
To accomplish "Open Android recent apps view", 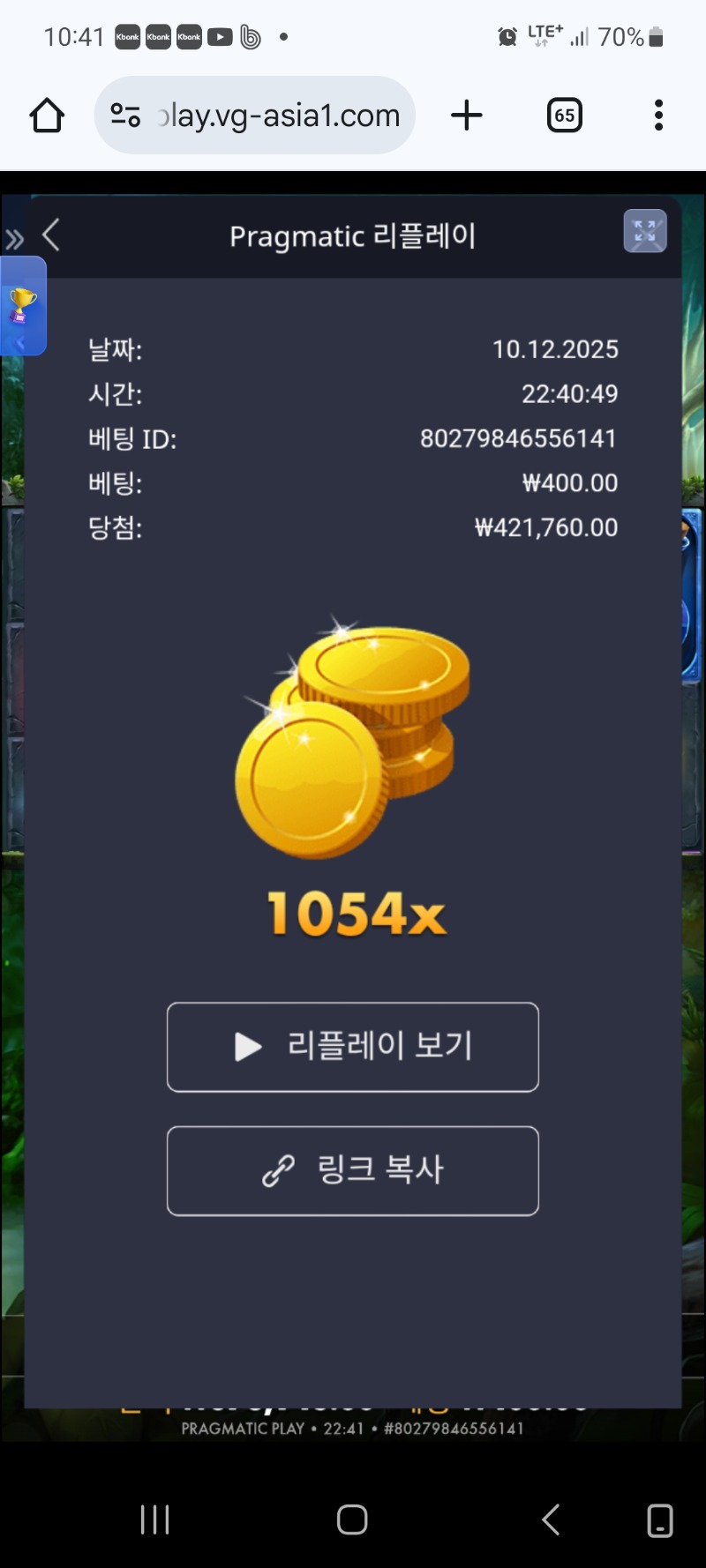I will pos(154,1519).
